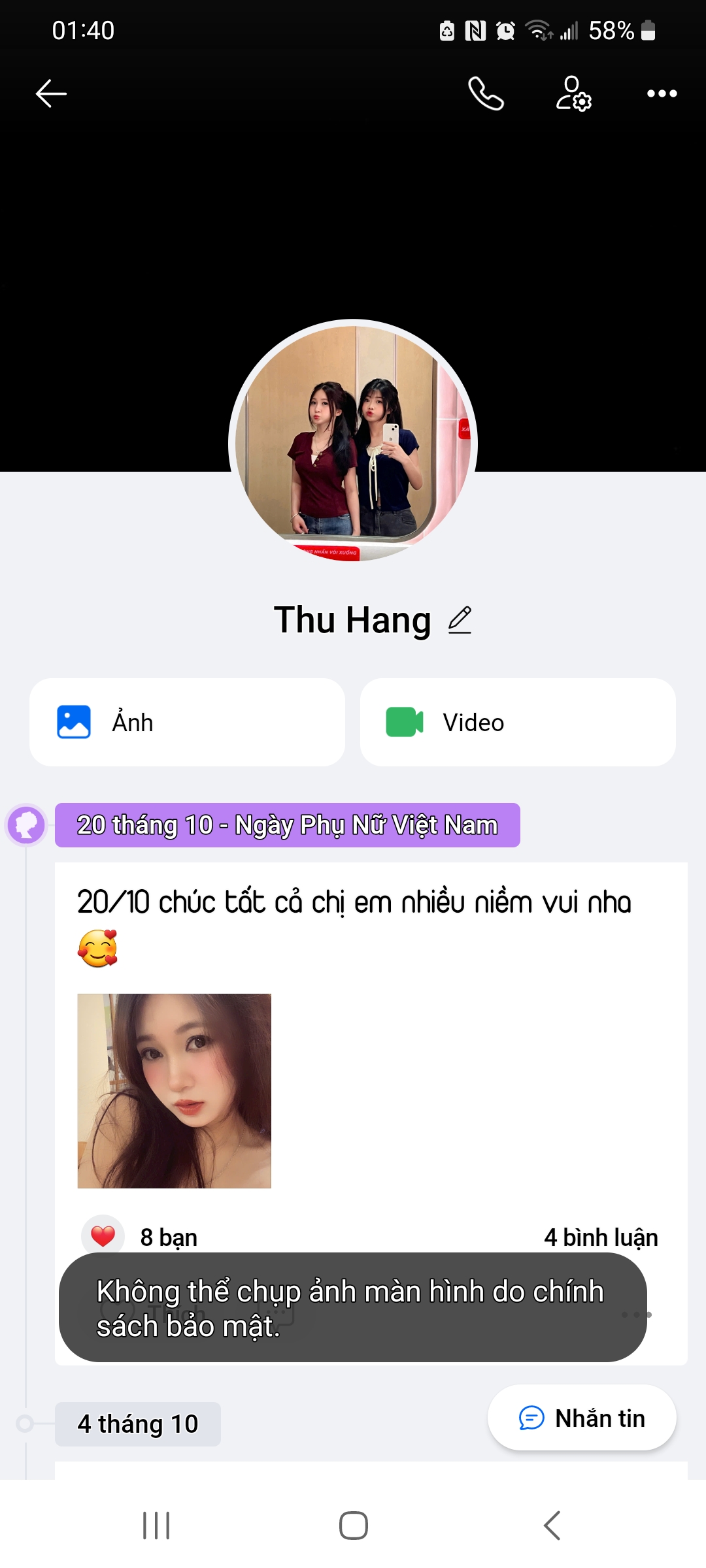706x1568 pixels.
Task: Go to the system home screen
Action: tap(353, 1526)
